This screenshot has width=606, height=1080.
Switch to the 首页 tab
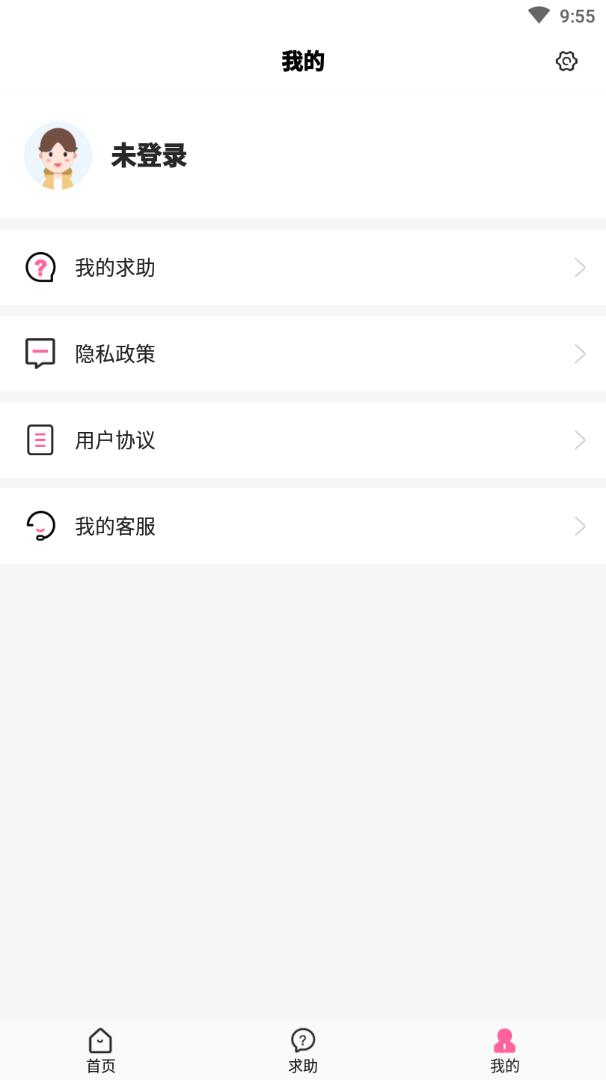[x=101, y=1050]
